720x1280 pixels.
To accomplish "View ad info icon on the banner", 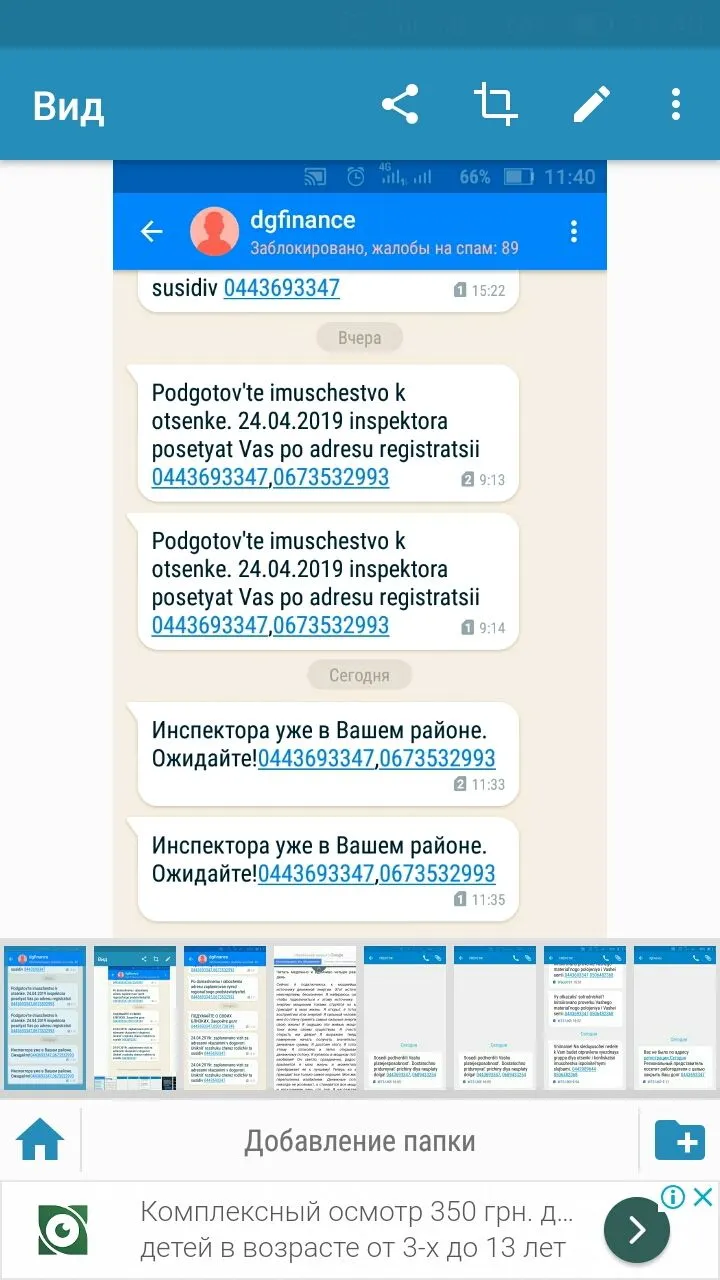I will tap(673, 1197).
